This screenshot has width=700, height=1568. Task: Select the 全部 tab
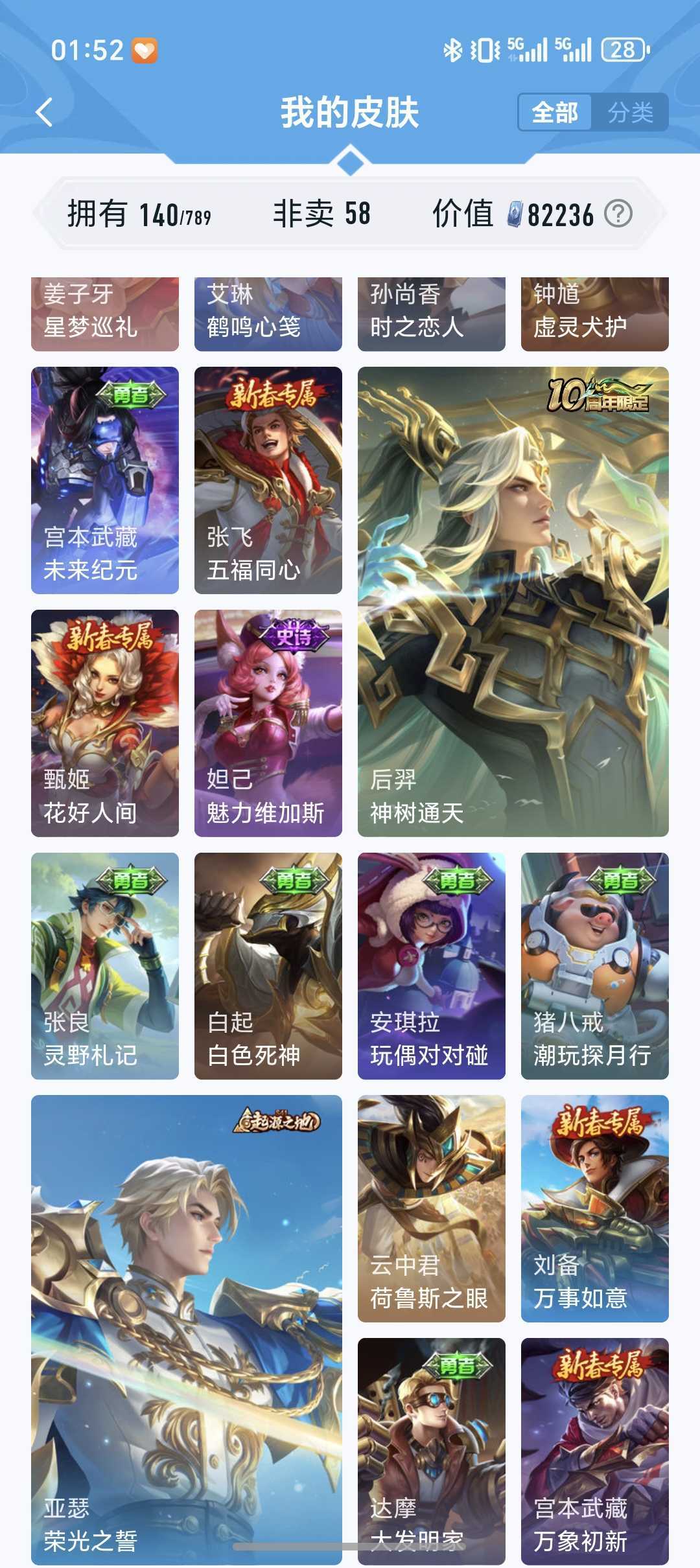(555, 113)
